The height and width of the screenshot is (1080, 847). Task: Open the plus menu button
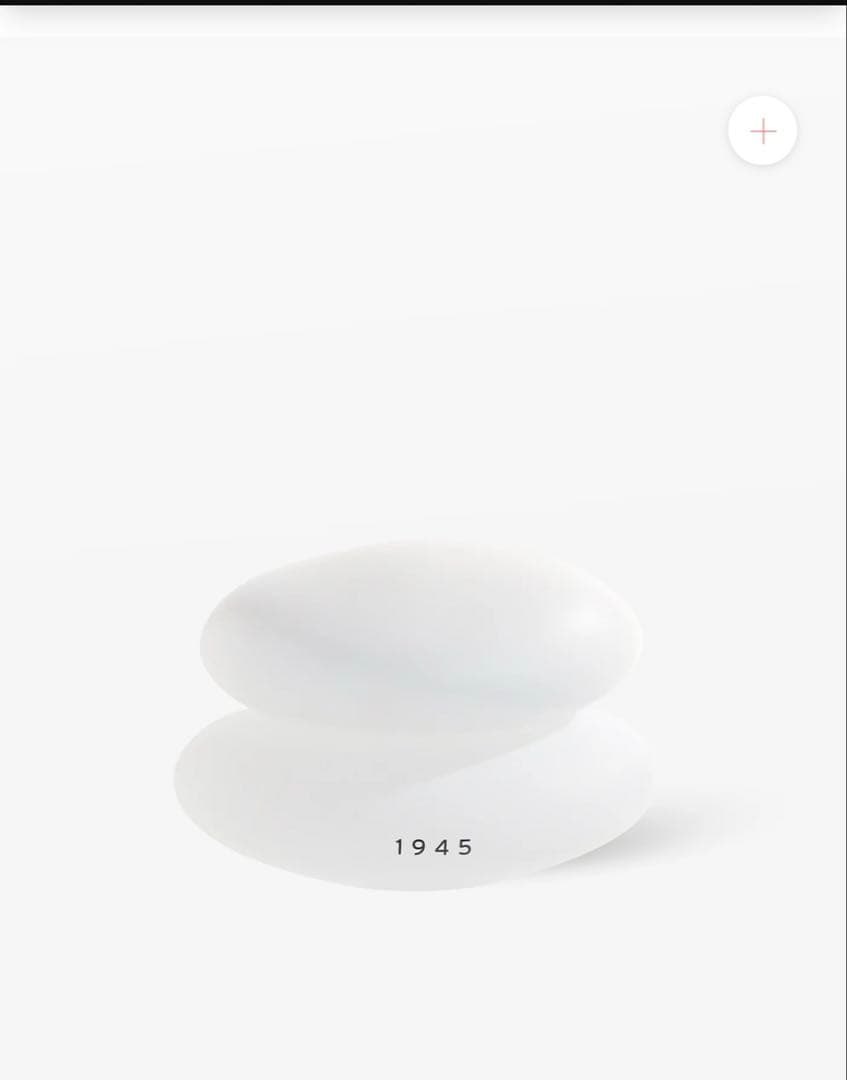(x=762, y=131)
